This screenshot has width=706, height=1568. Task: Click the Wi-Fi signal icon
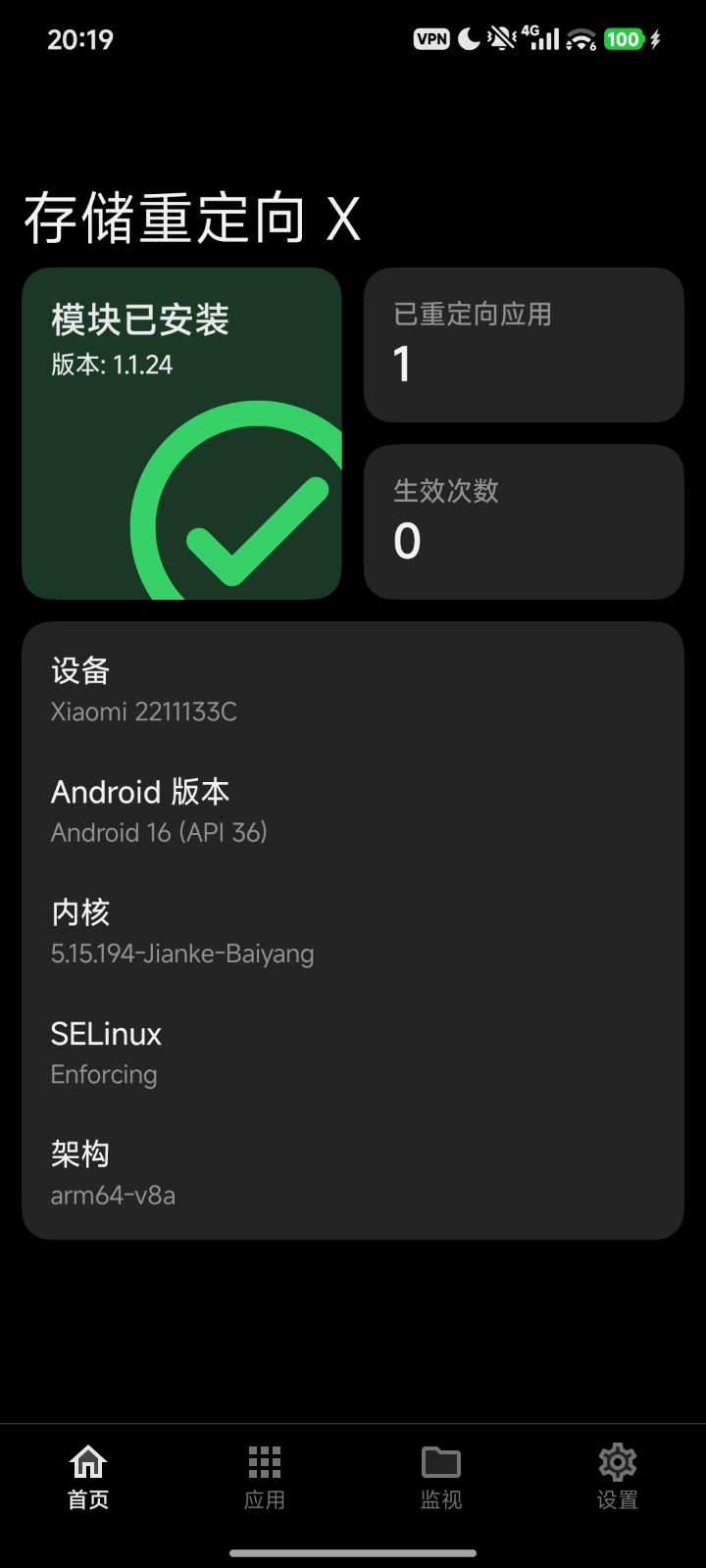pos(579,39)
